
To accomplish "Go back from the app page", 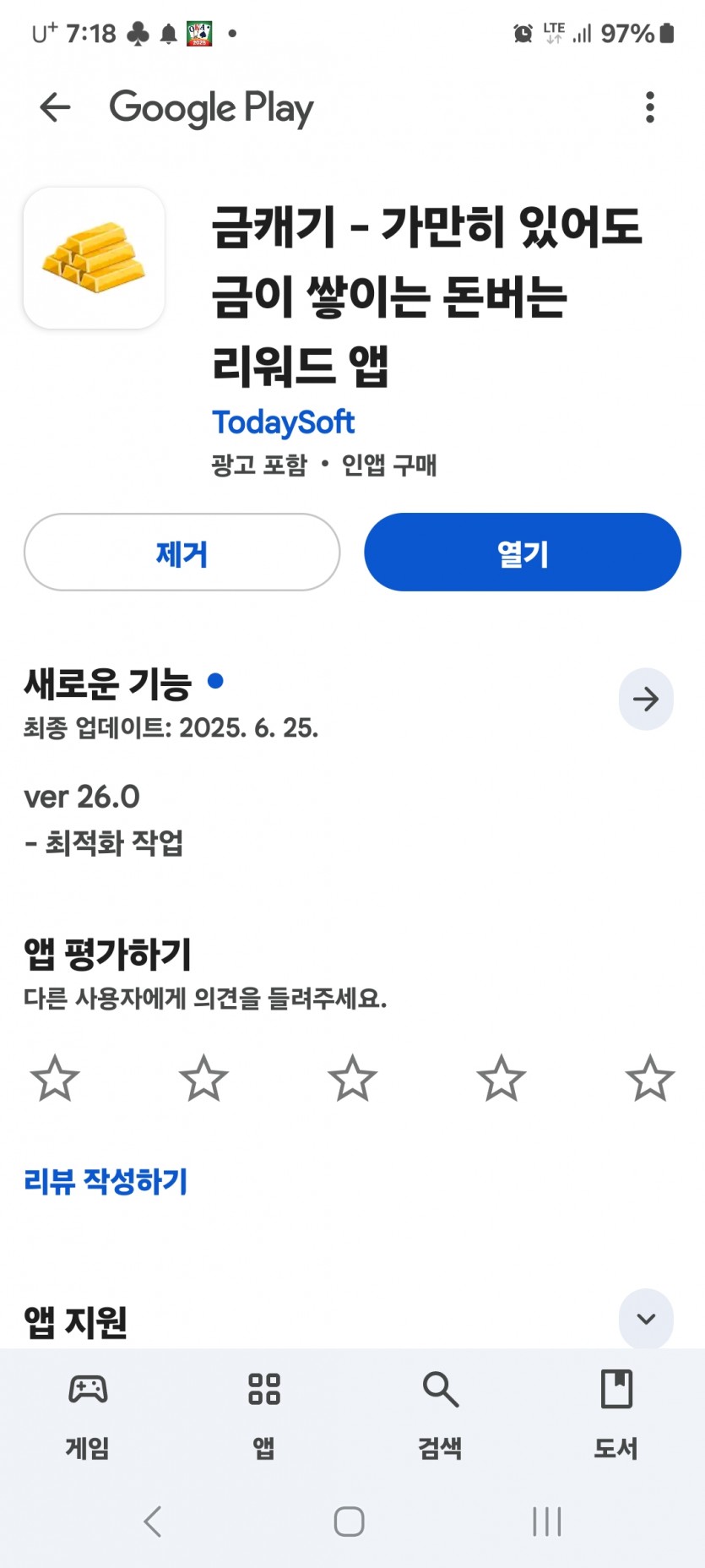I will tap(55, 107).
